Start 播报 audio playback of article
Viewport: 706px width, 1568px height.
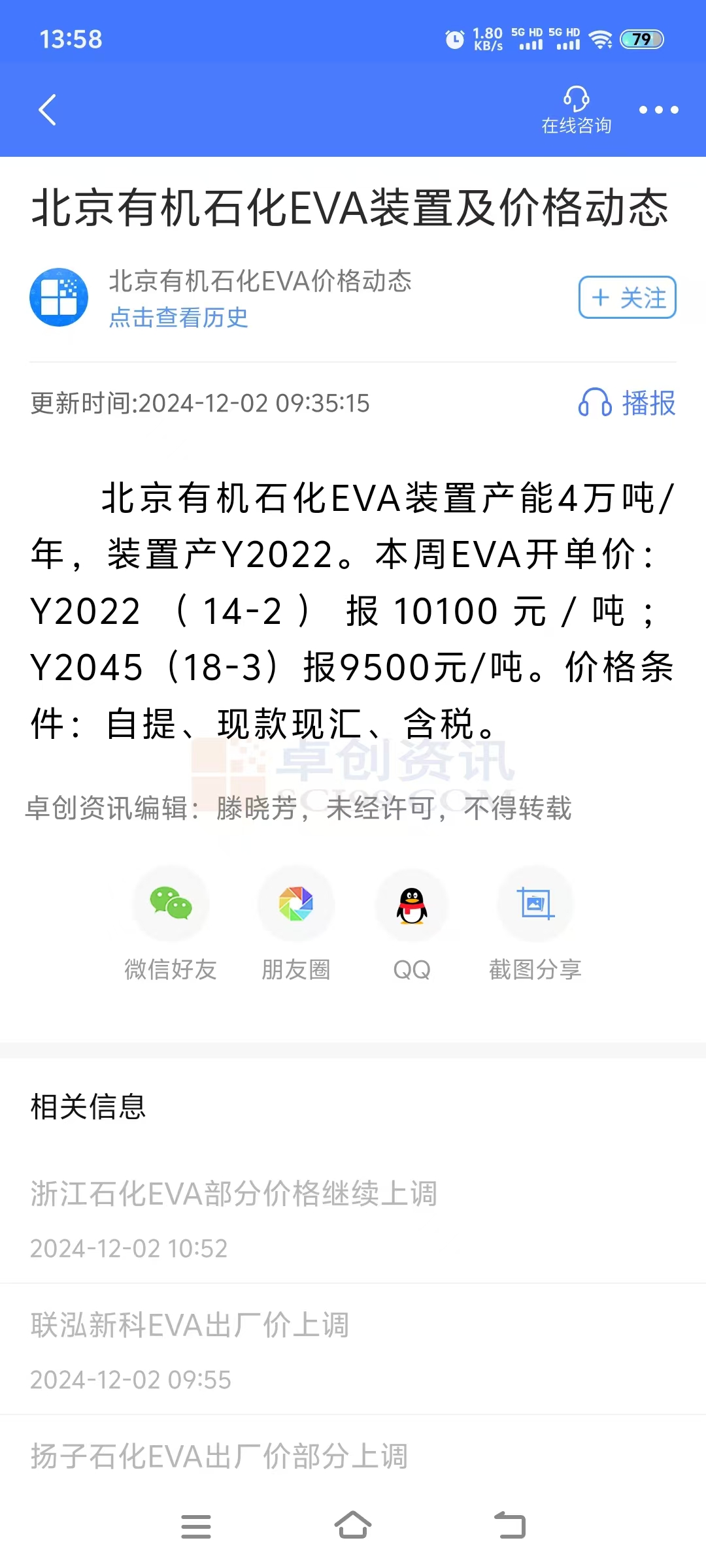627,402
